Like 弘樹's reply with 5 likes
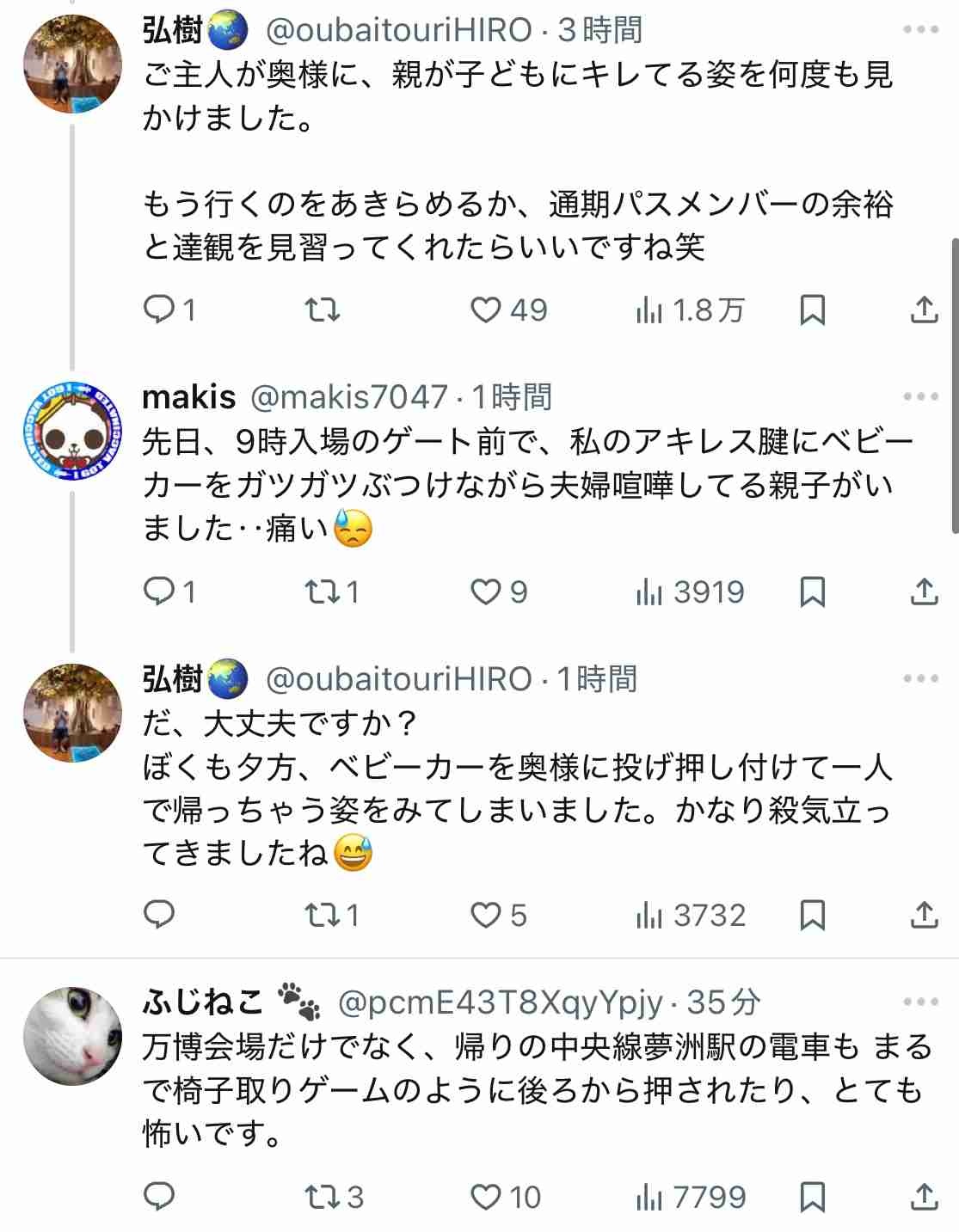The width and height of the screenshot is (959, 1232). [x=486, y=916]
